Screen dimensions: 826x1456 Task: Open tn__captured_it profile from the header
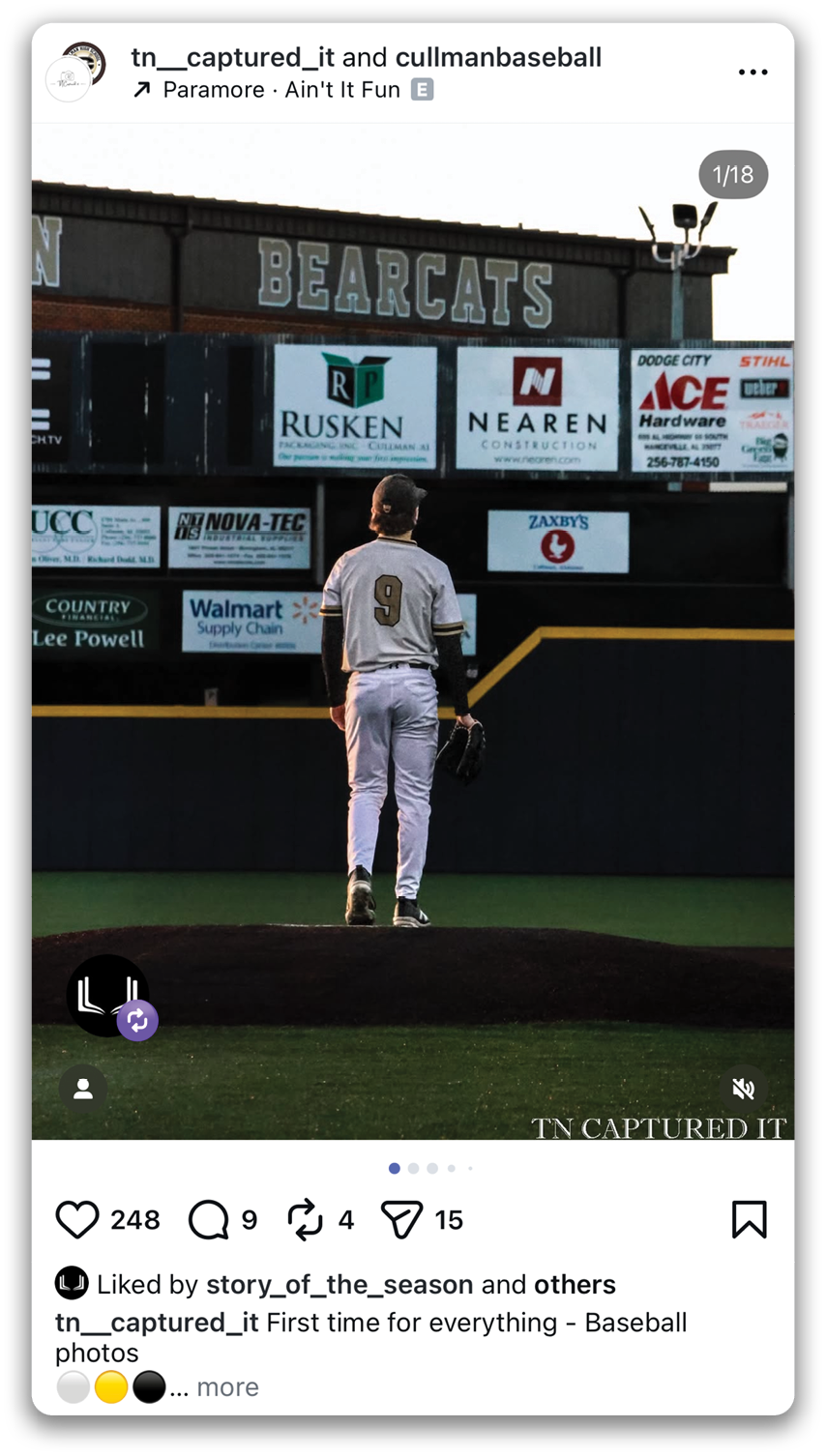232,58
